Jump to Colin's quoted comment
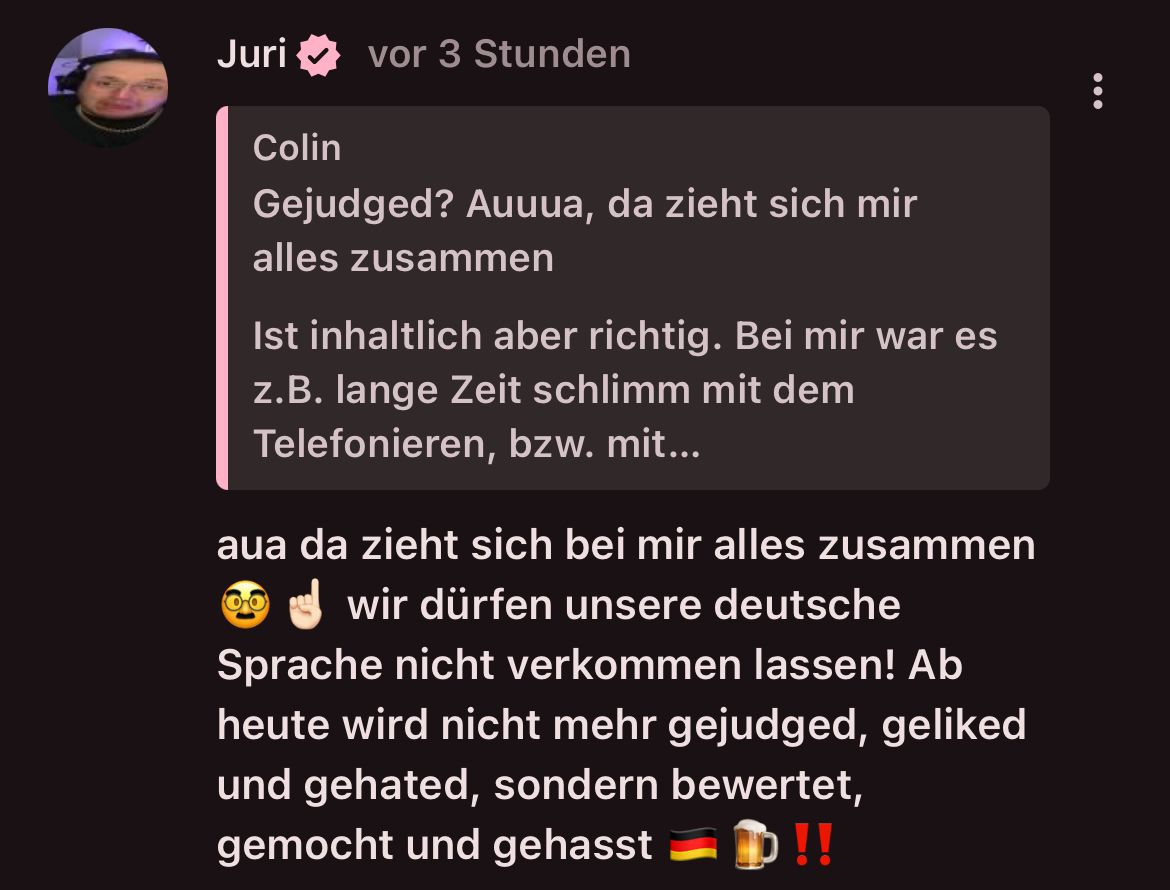The height and width of the screenshot is (890, 1170). coord(632,298)
